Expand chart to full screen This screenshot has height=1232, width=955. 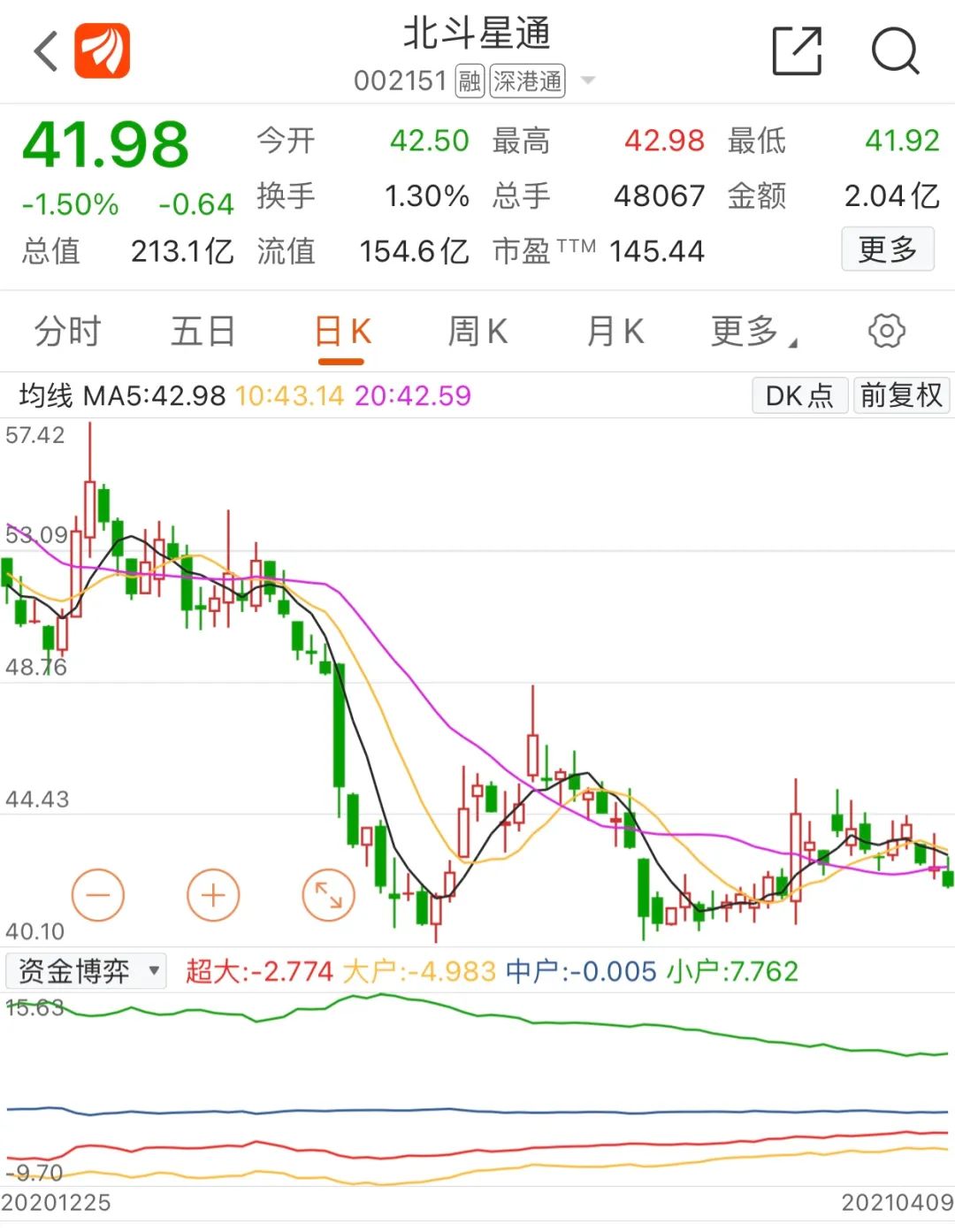tap(328, 895)
